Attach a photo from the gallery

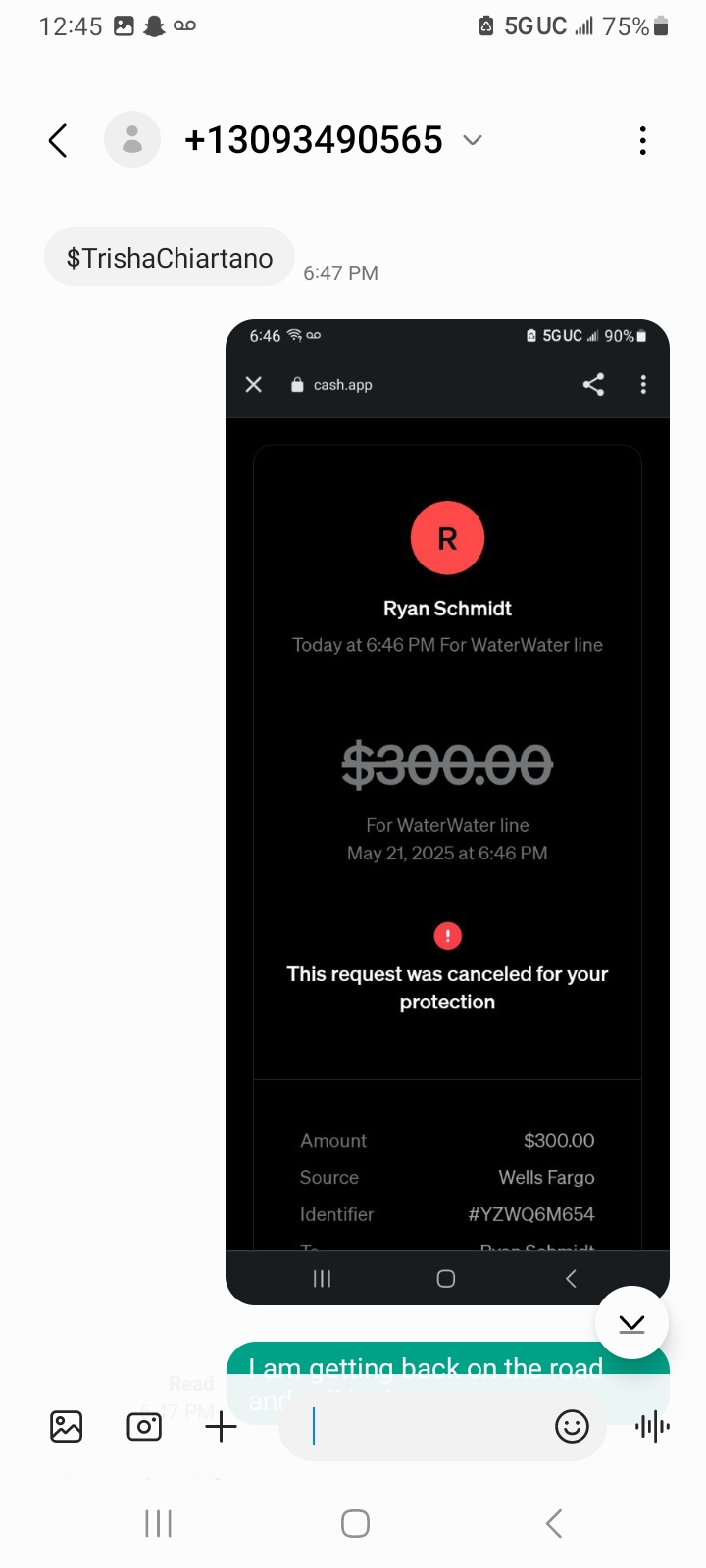click(x=67, y=1426)
